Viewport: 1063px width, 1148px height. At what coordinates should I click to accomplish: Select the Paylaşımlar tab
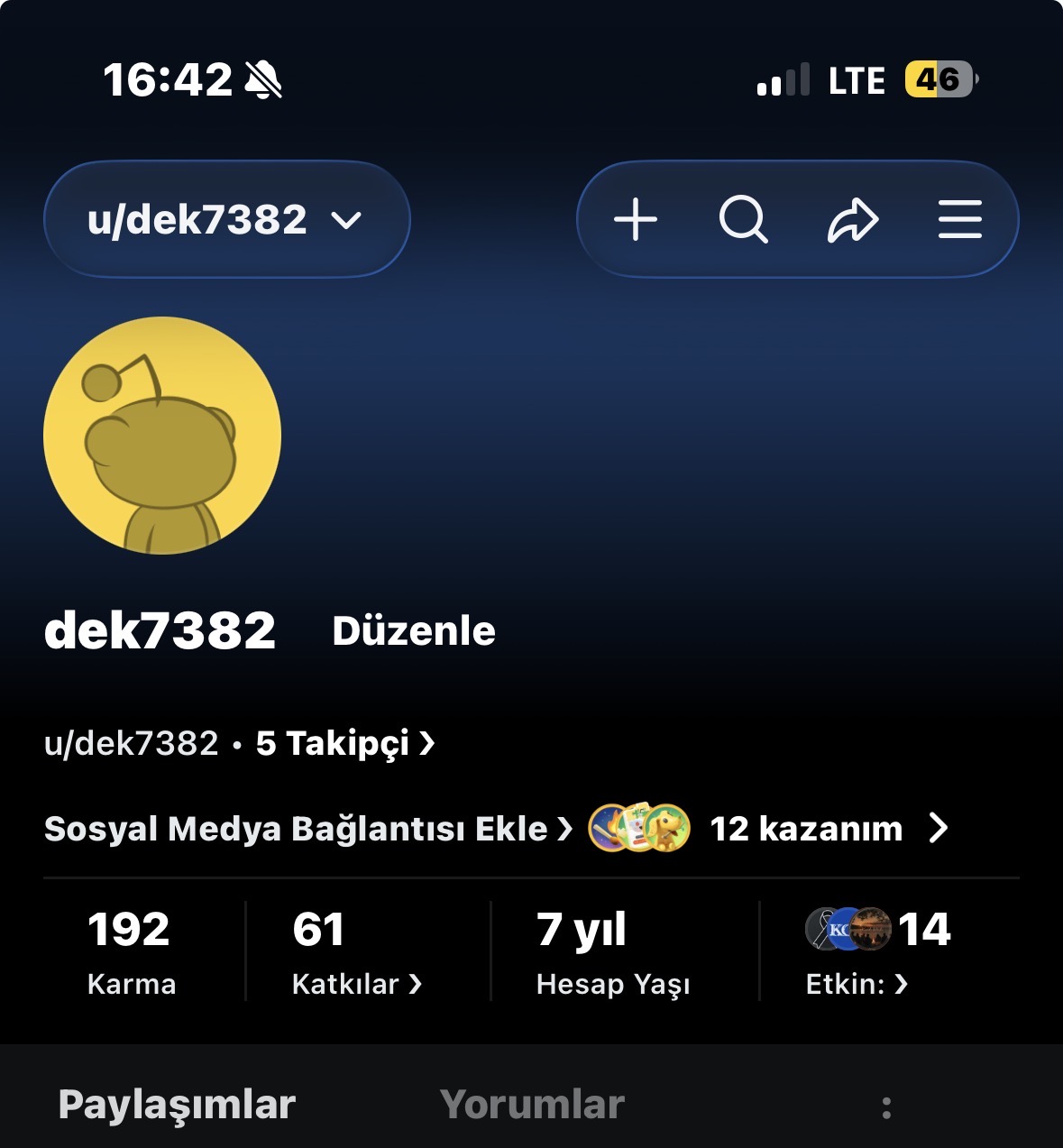coord(177,1105)
